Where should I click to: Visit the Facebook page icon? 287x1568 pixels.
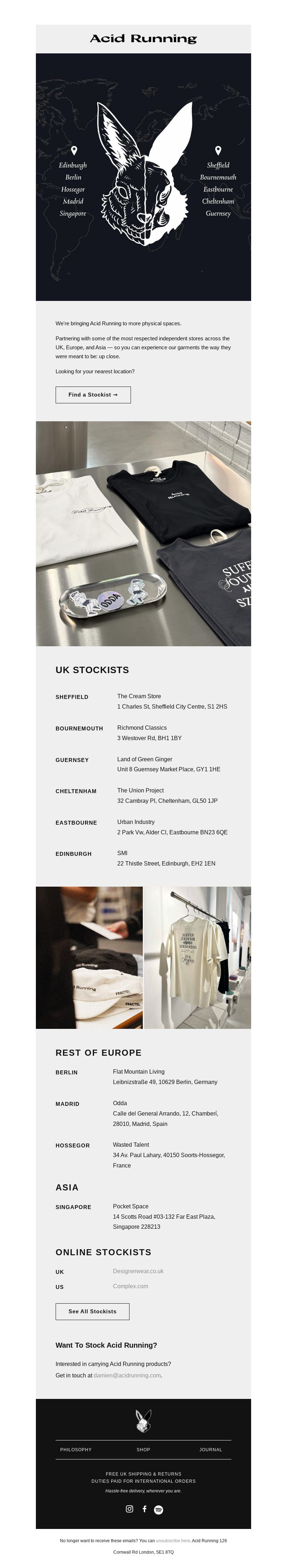click(145, 1508)
